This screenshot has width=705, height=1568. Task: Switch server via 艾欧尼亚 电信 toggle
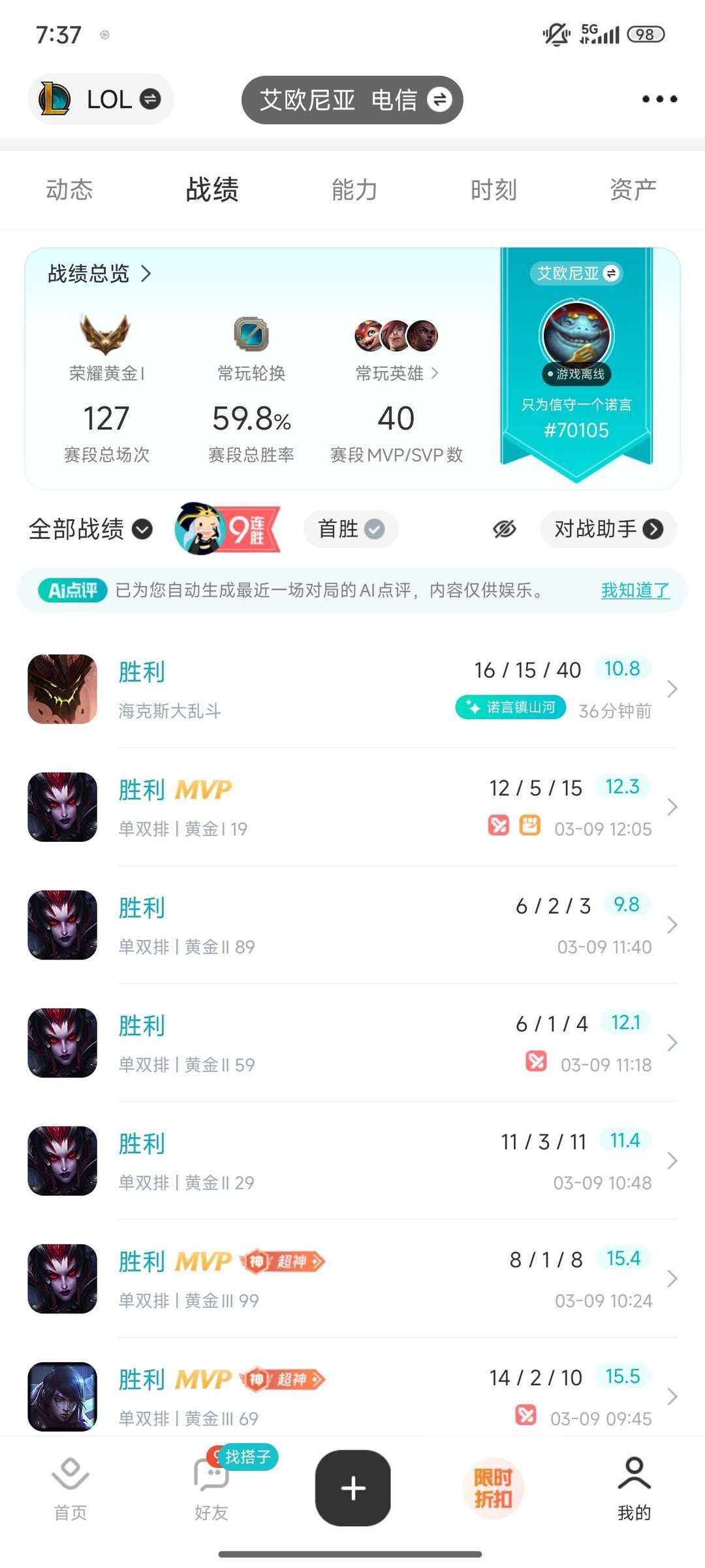352,99
